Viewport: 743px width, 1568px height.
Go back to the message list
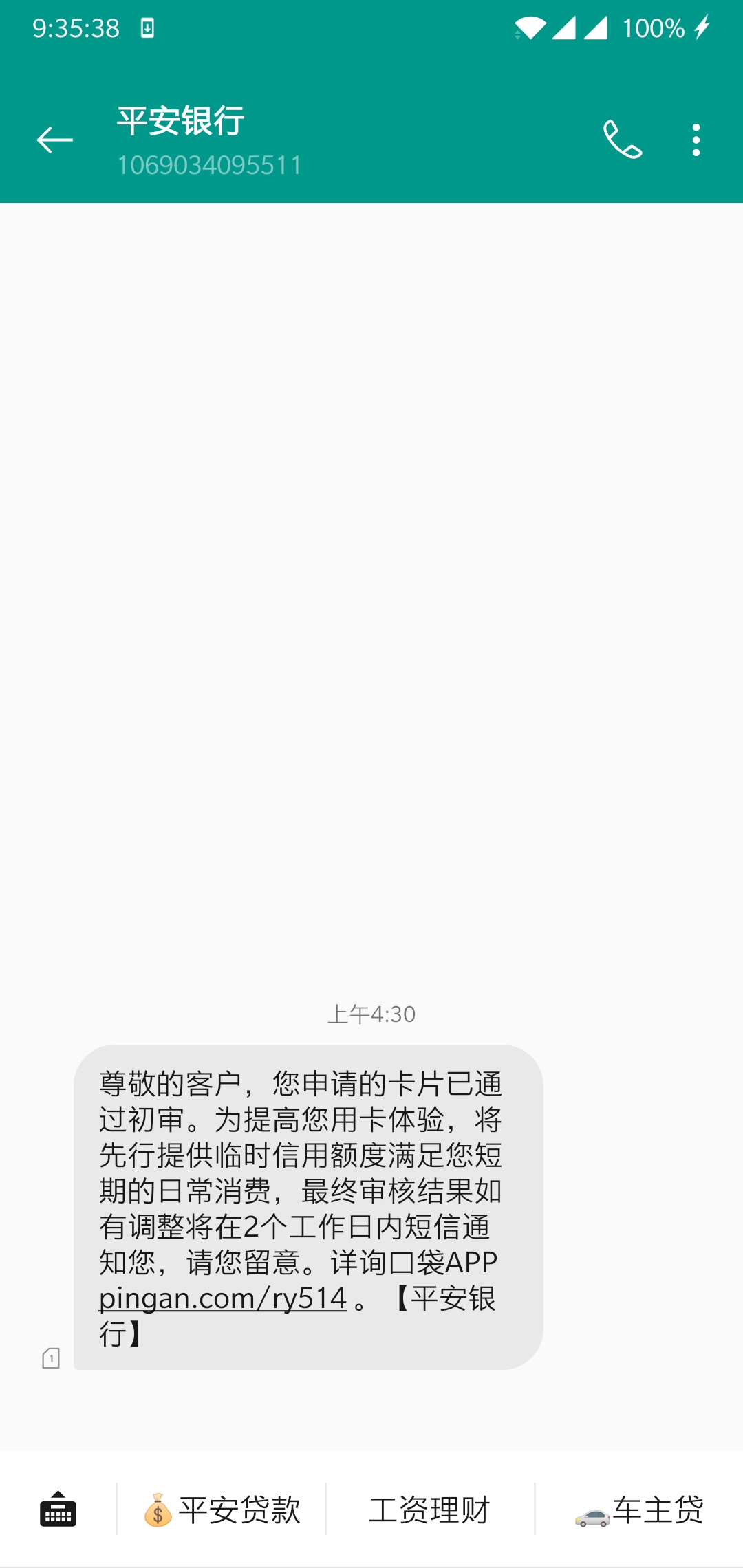(55, 140)
